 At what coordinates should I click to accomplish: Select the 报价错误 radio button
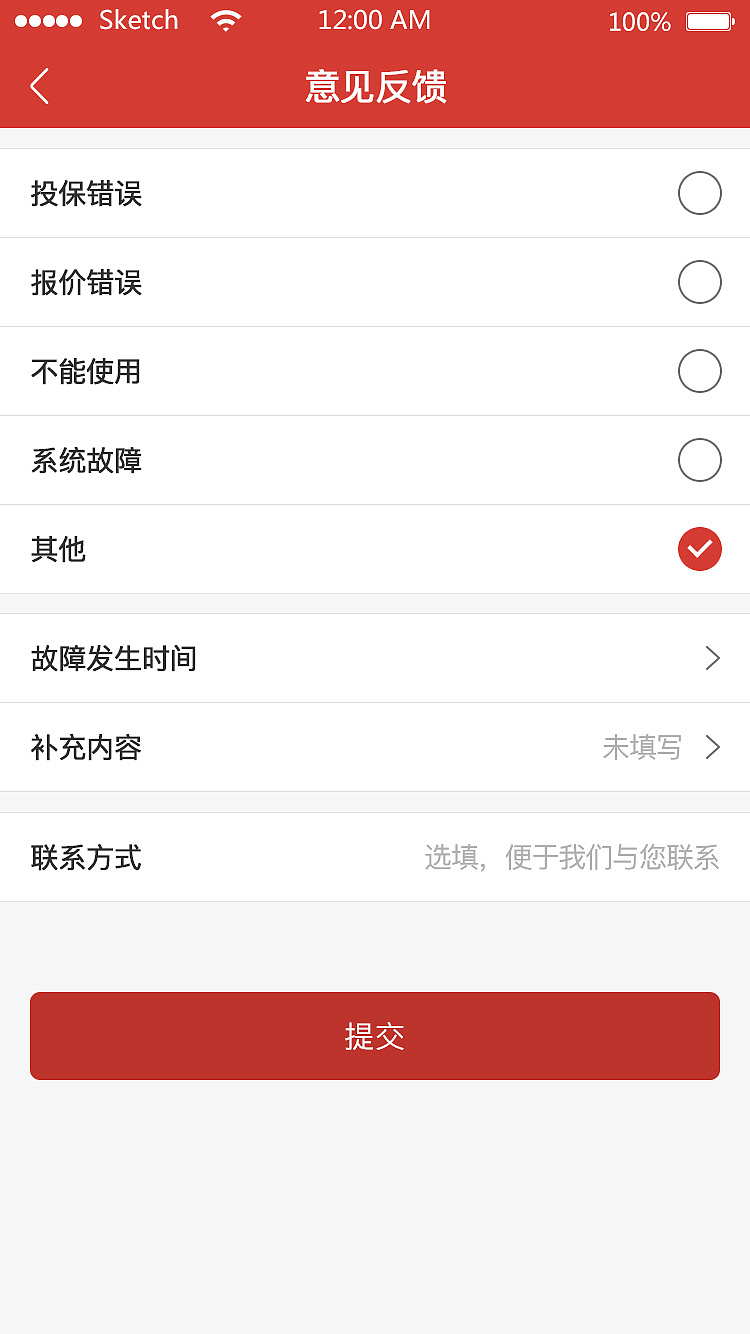point(699,282)
